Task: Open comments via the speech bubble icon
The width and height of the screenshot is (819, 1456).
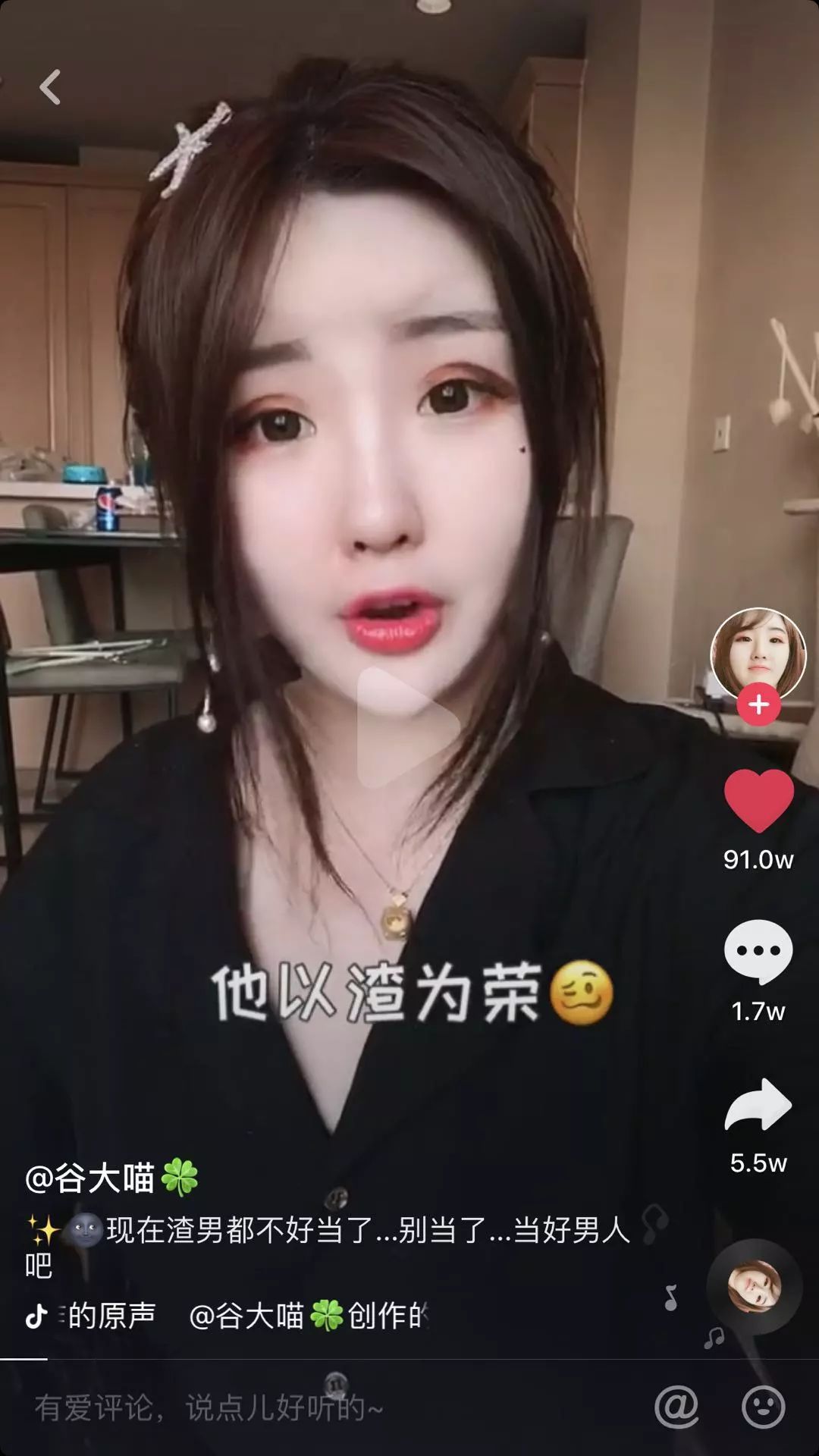Action: [758, 951]
